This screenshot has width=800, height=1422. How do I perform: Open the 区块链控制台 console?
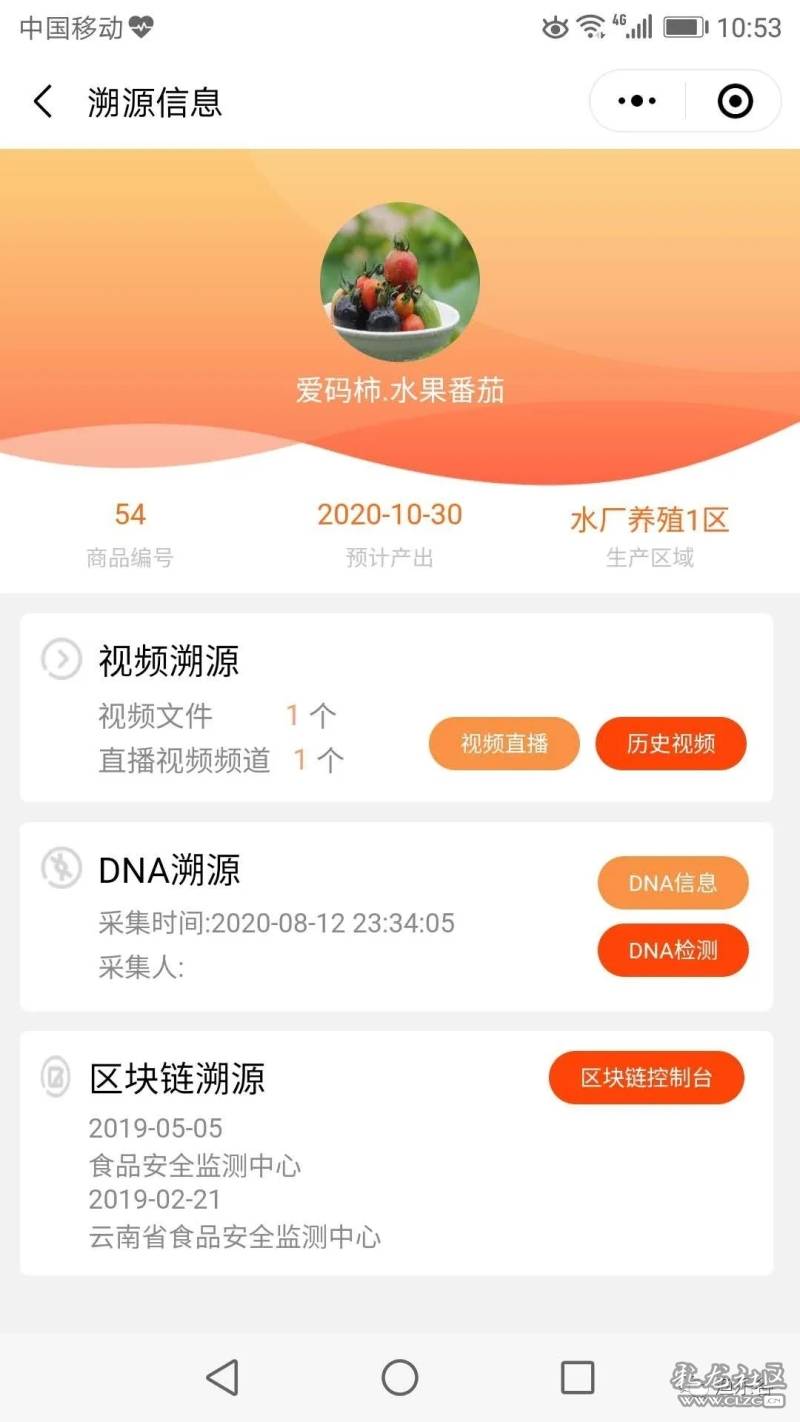(646, 1077)
